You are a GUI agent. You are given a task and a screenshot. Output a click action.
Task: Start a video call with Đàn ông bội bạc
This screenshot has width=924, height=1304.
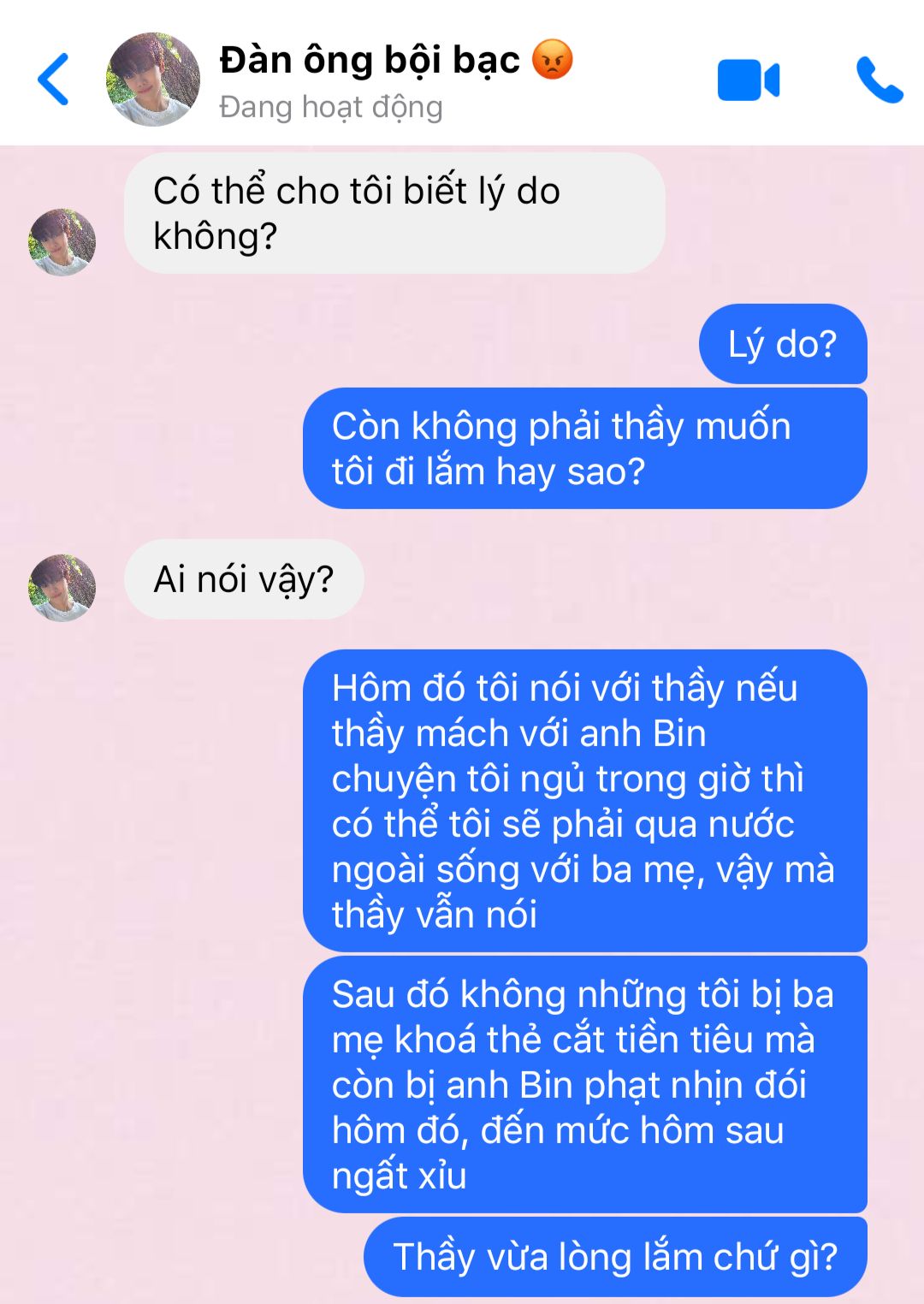tap(748, 80)
